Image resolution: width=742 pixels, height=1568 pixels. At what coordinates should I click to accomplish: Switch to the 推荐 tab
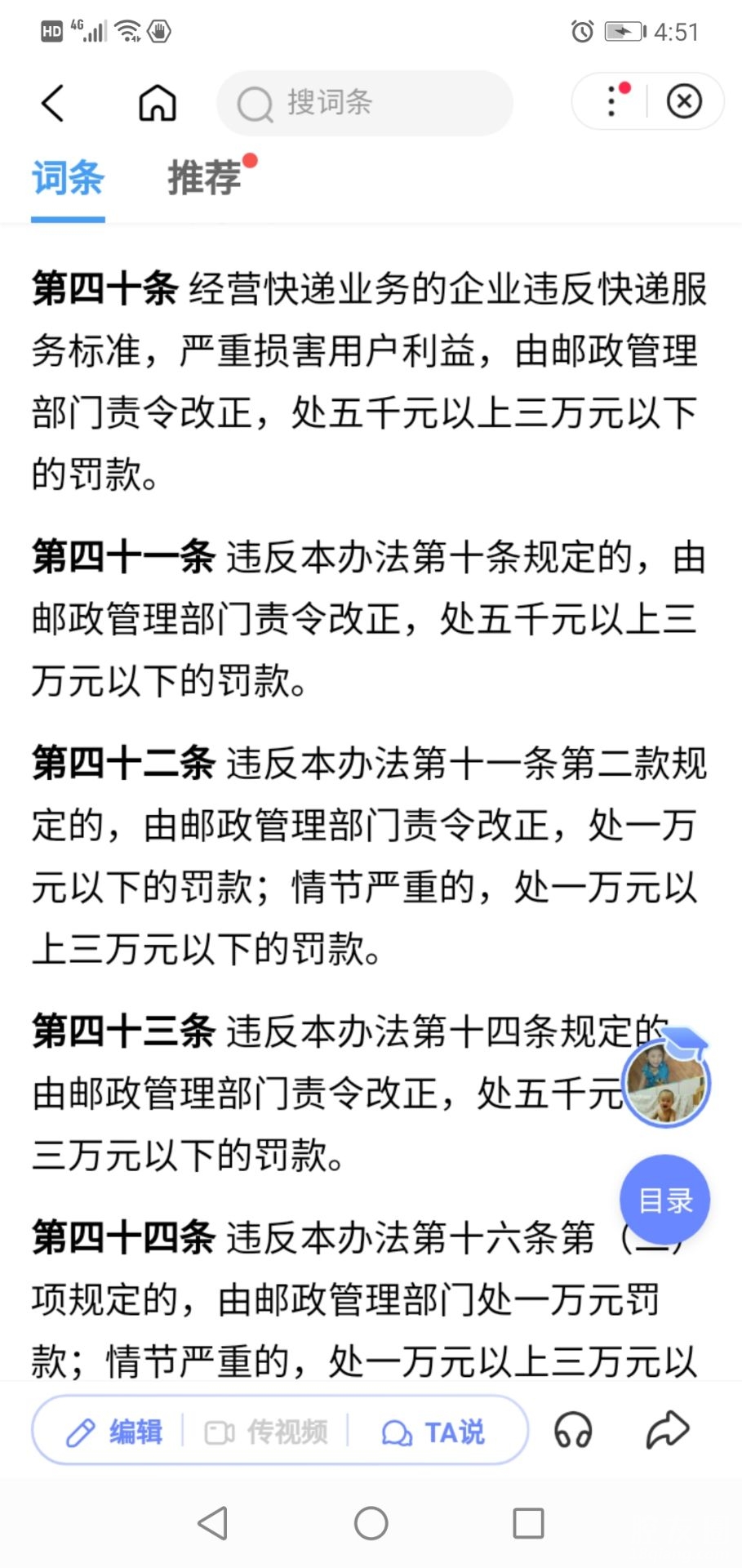205,178
